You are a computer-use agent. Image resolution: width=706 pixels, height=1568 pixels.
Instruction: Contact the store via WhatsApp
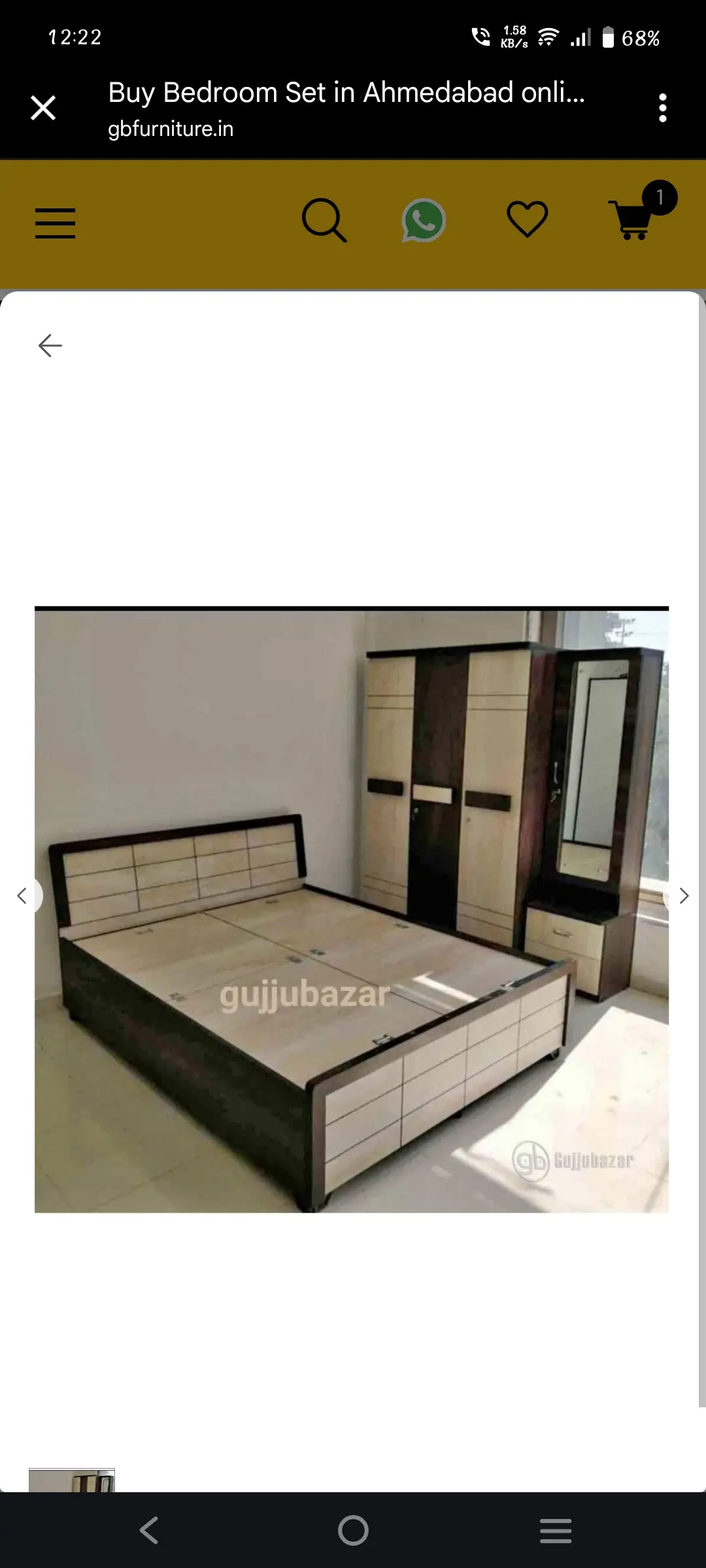click(424, 221)
